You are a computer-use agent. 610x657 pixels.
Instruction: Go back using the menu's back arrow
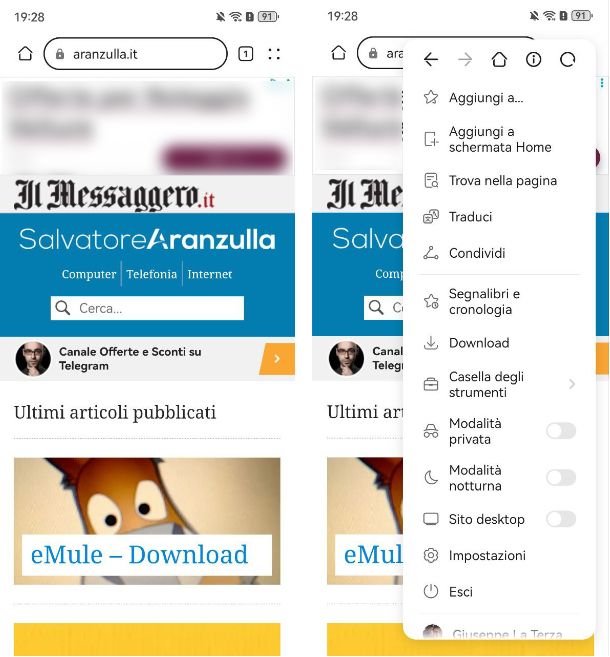431,60
